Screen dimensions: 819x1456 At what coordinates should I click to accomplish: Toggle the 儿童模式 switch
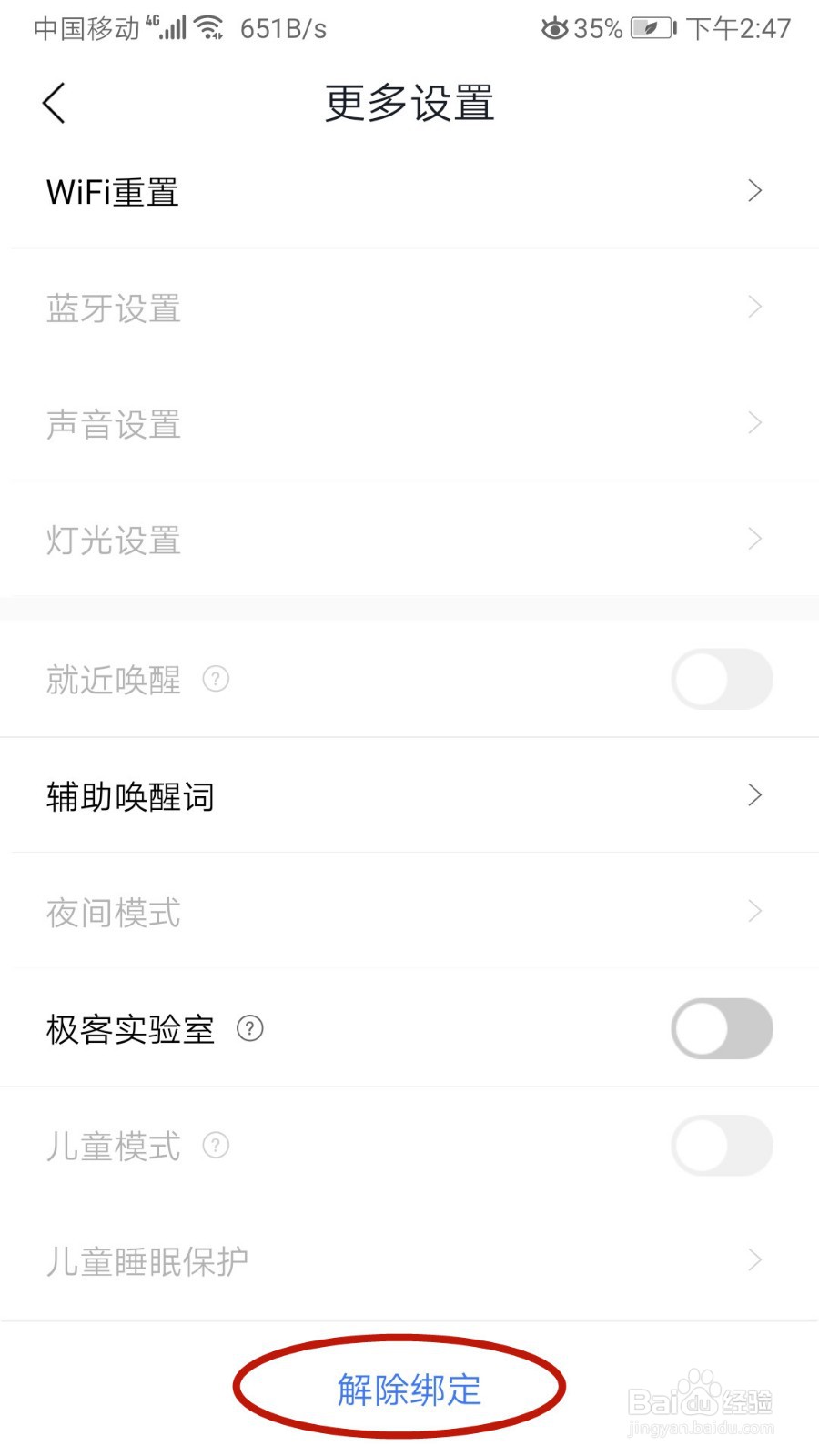[722, 1145]
